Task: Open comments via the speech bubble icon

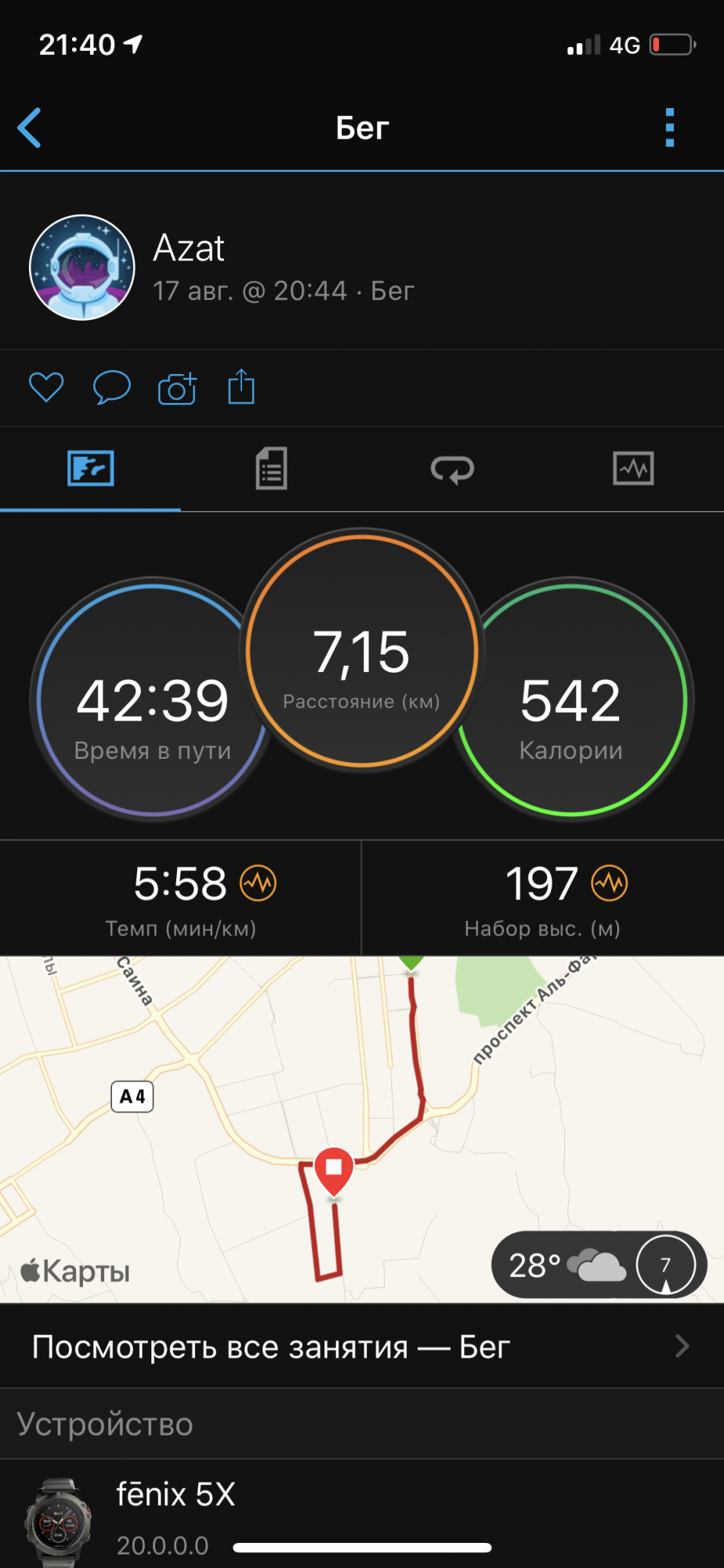Action: [x=111, y=387]
